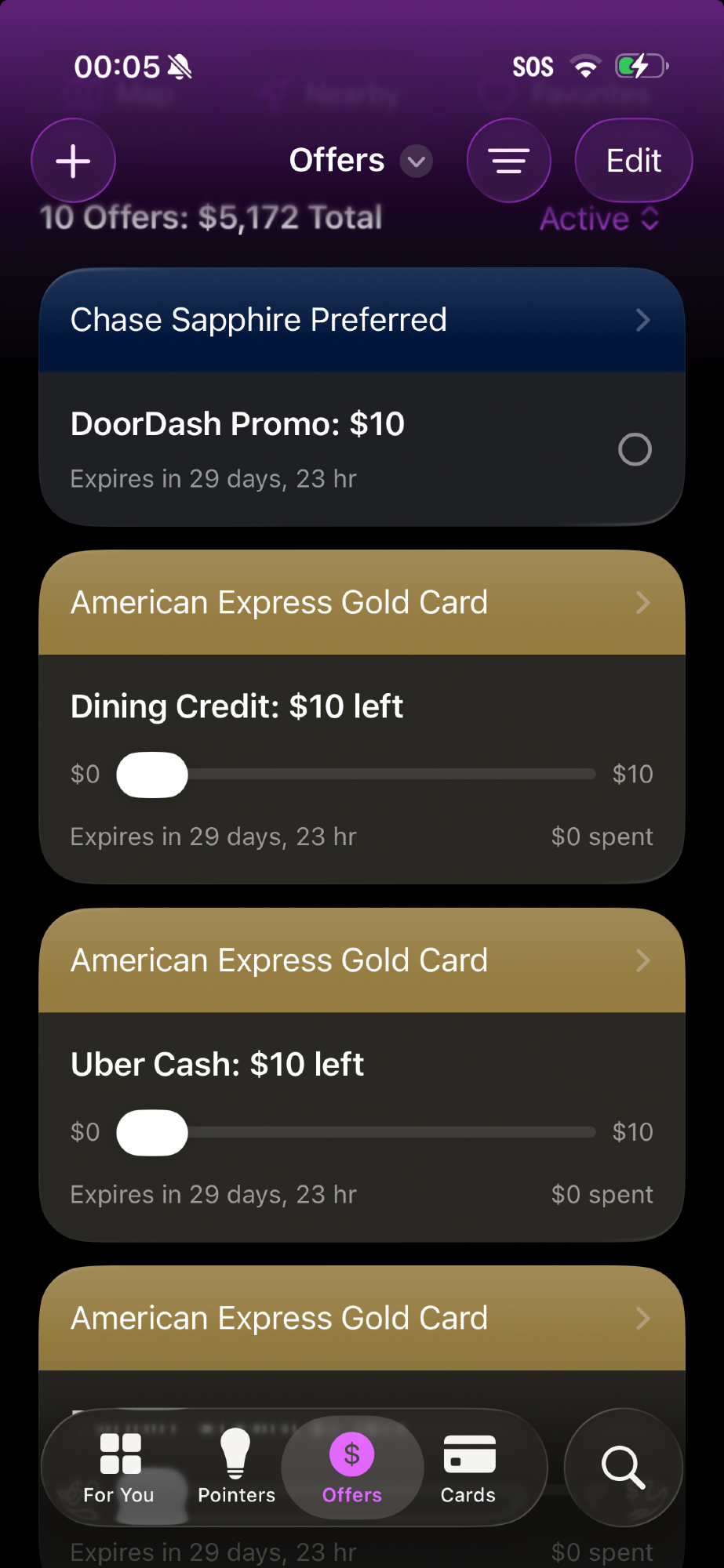Image resolution: width=724 pixels, height=1568 pixels.
Task: Open Chase Sapphire Preferred card details
Action: 362,320
